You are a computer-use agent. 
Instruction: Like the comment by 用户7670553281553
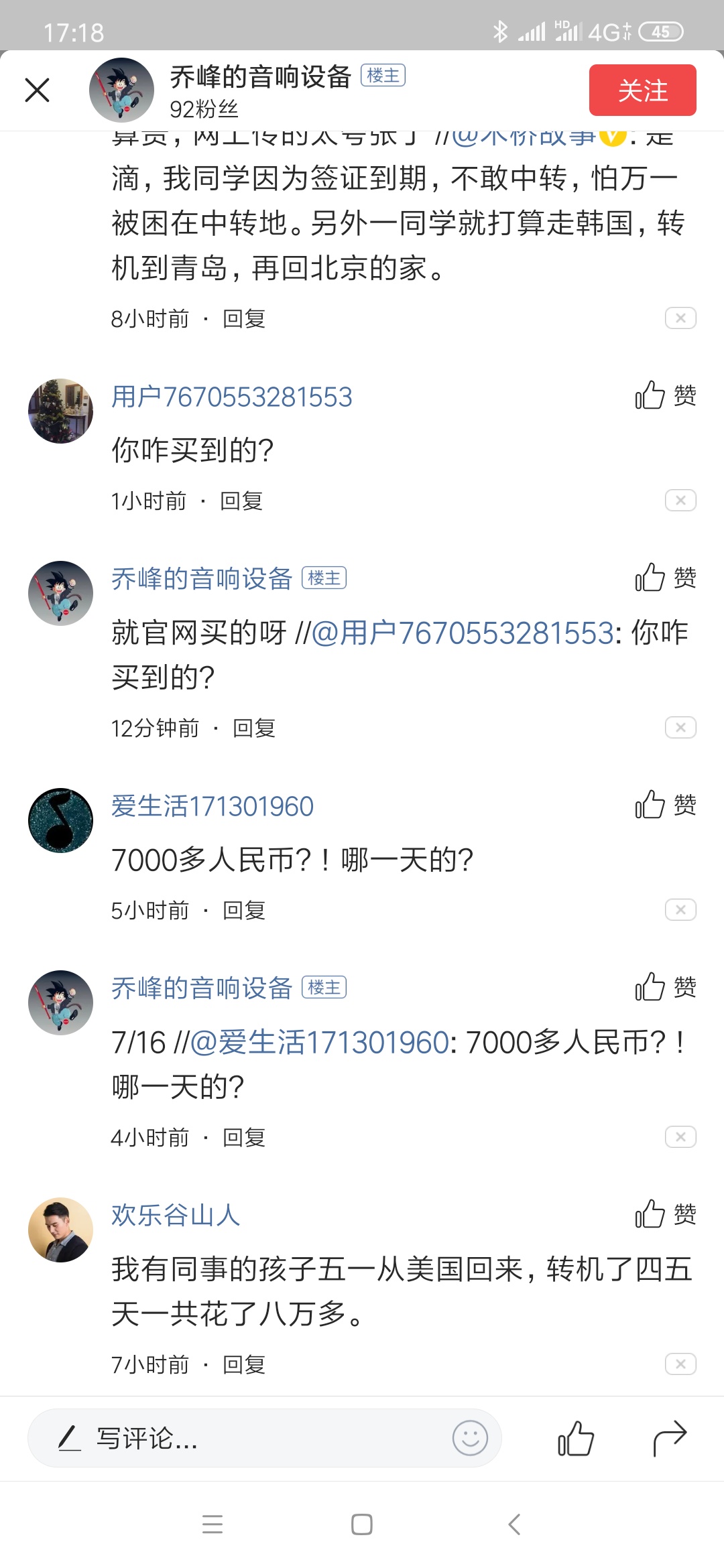(665, 395)
